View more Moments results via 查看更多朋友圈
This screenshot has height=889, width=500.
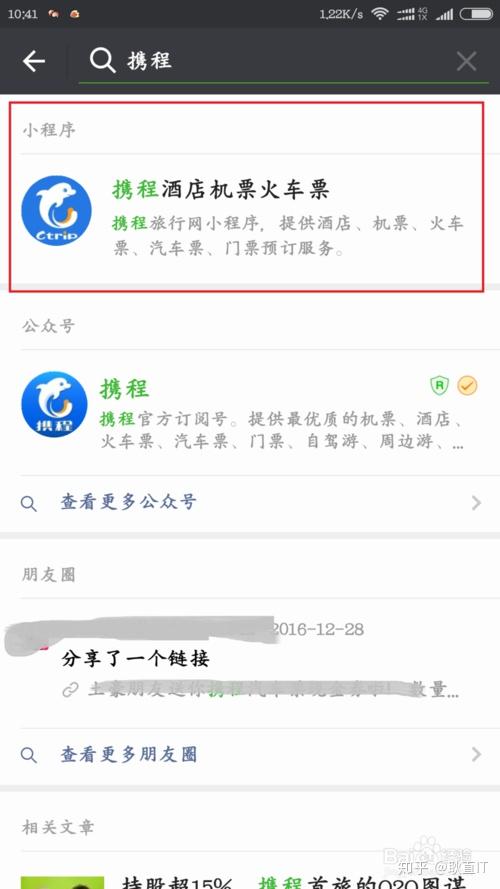[x=250, y=755]
